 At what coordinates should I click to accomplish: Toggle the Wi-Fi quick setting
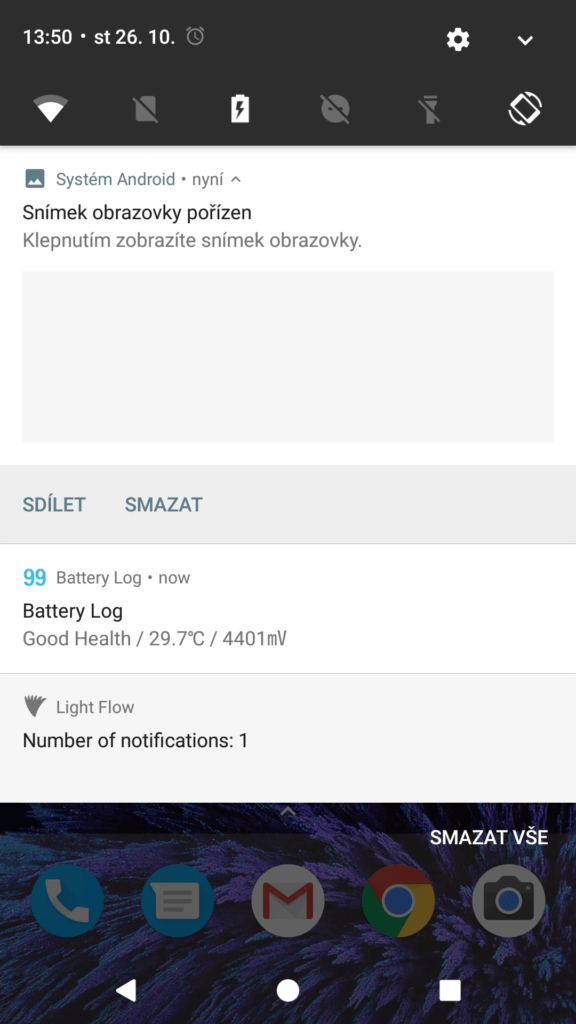coord(51,108)
